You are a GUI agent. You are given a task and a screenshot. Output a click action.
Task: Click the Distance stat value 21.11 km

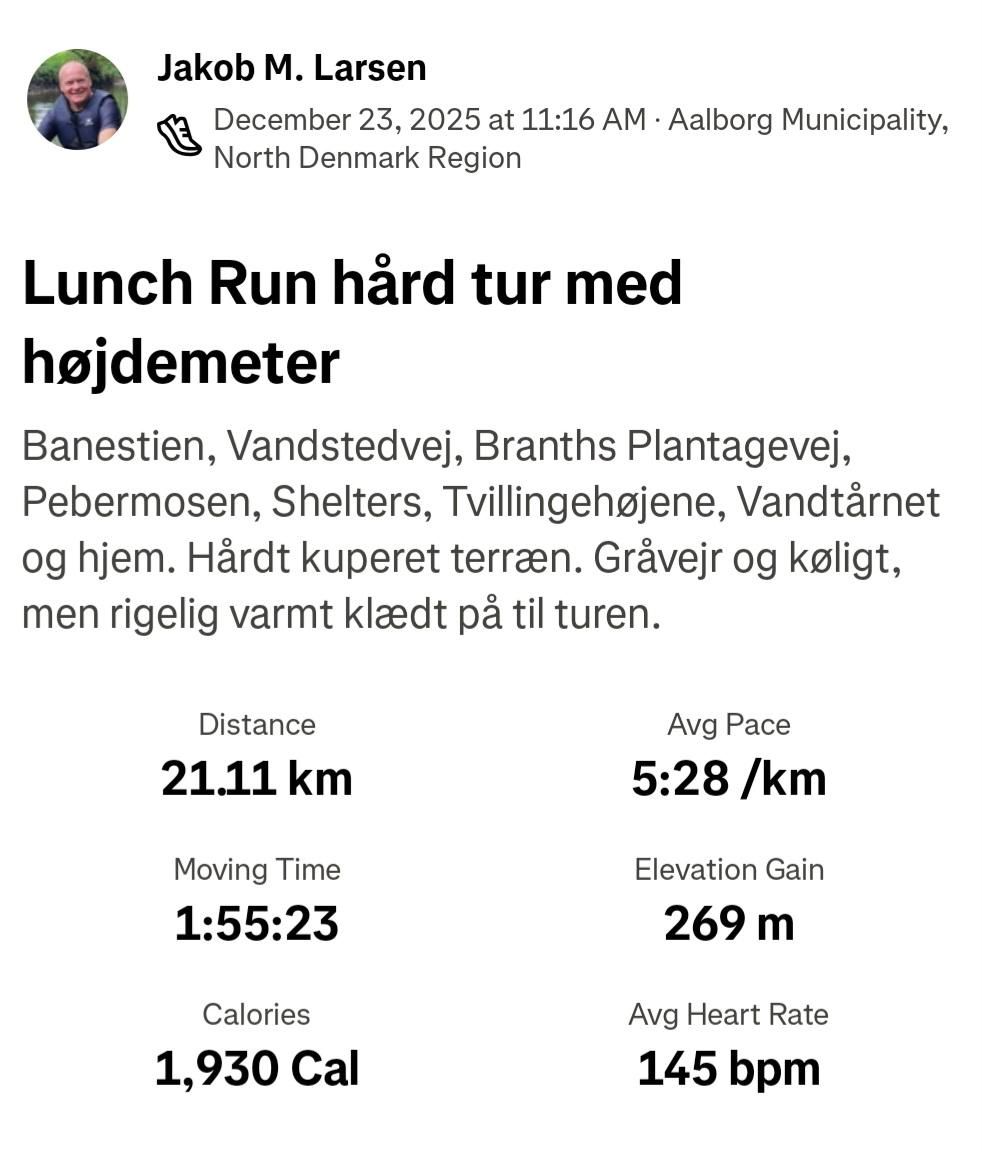(x=256, y=778)
